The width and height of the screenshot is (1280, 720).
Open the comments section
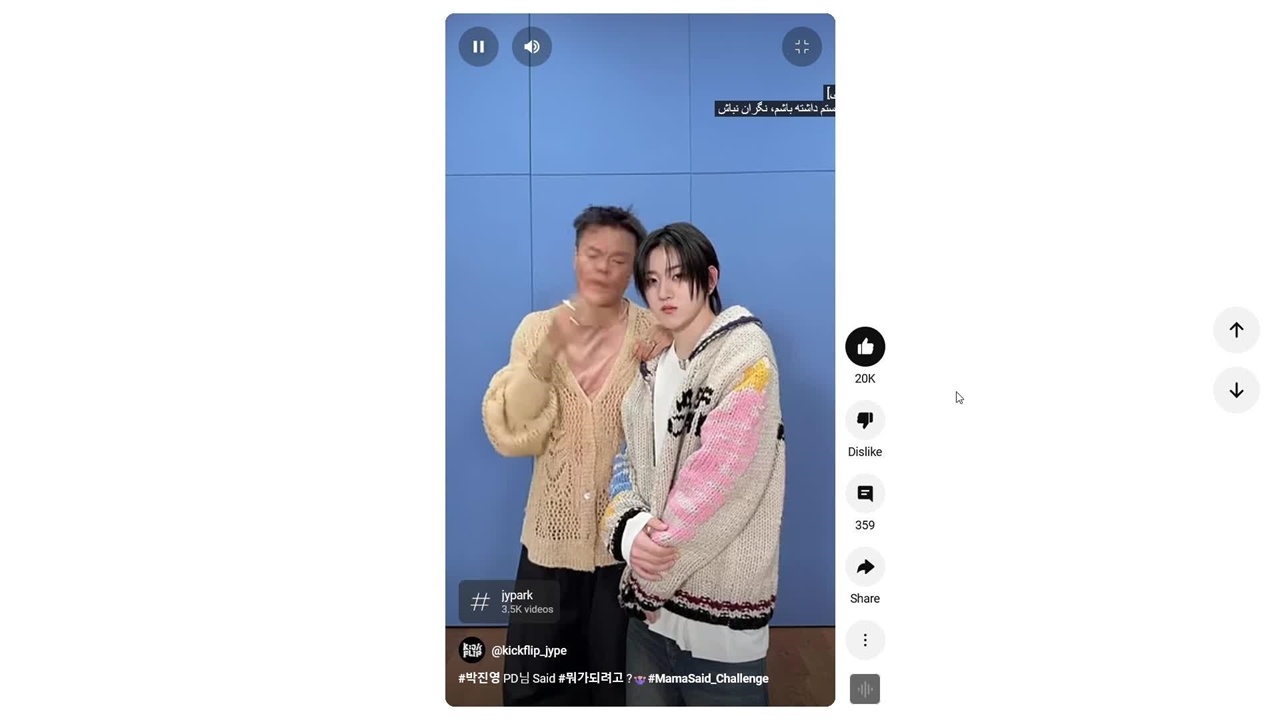[x=864, y=494]
